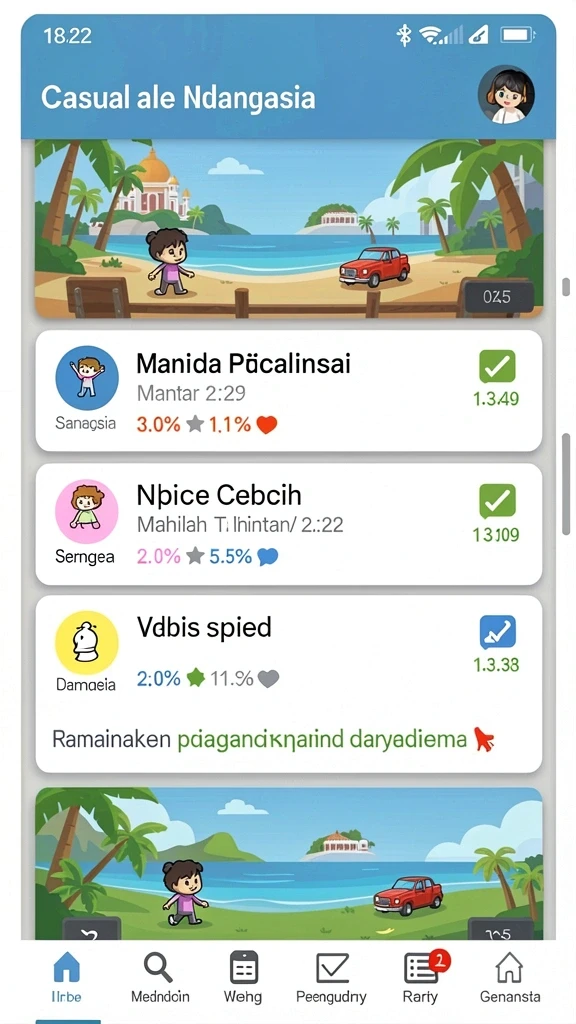The image size is (576, 1024).
Task: Follow the green pdagandiknaiind daryadiema link
Action: [322, 739]
